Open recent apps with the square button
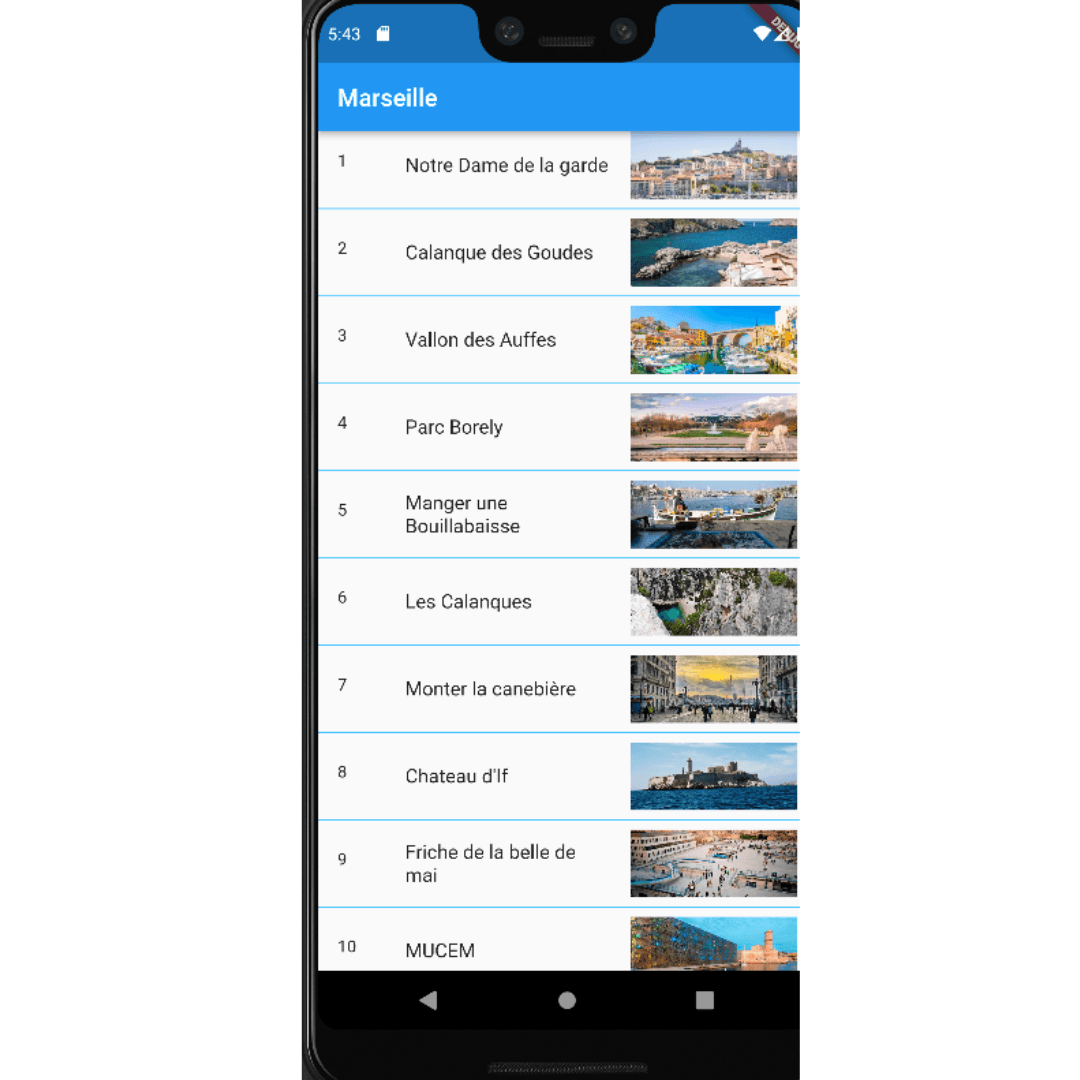 pyautogui.click(x=705, y=1000)
